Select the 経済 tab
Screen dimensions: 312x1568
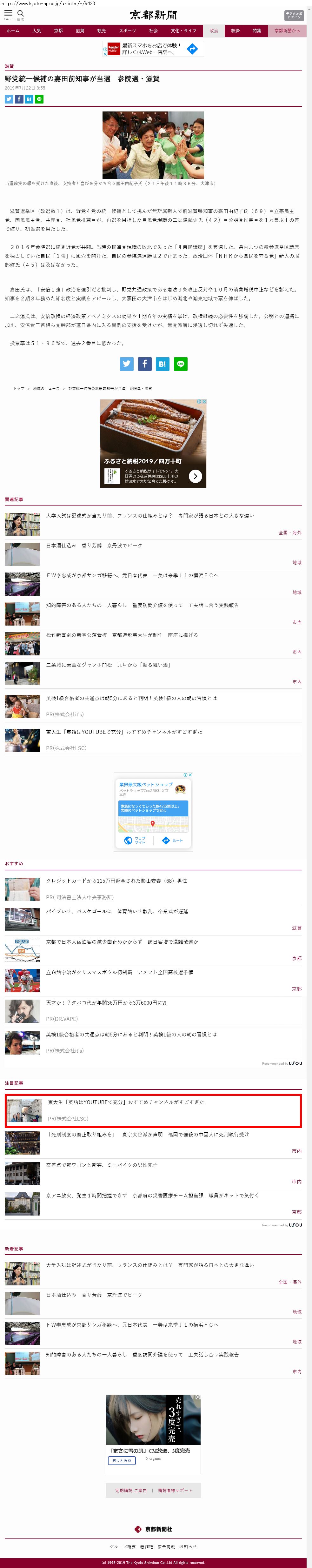pos(236,30)
